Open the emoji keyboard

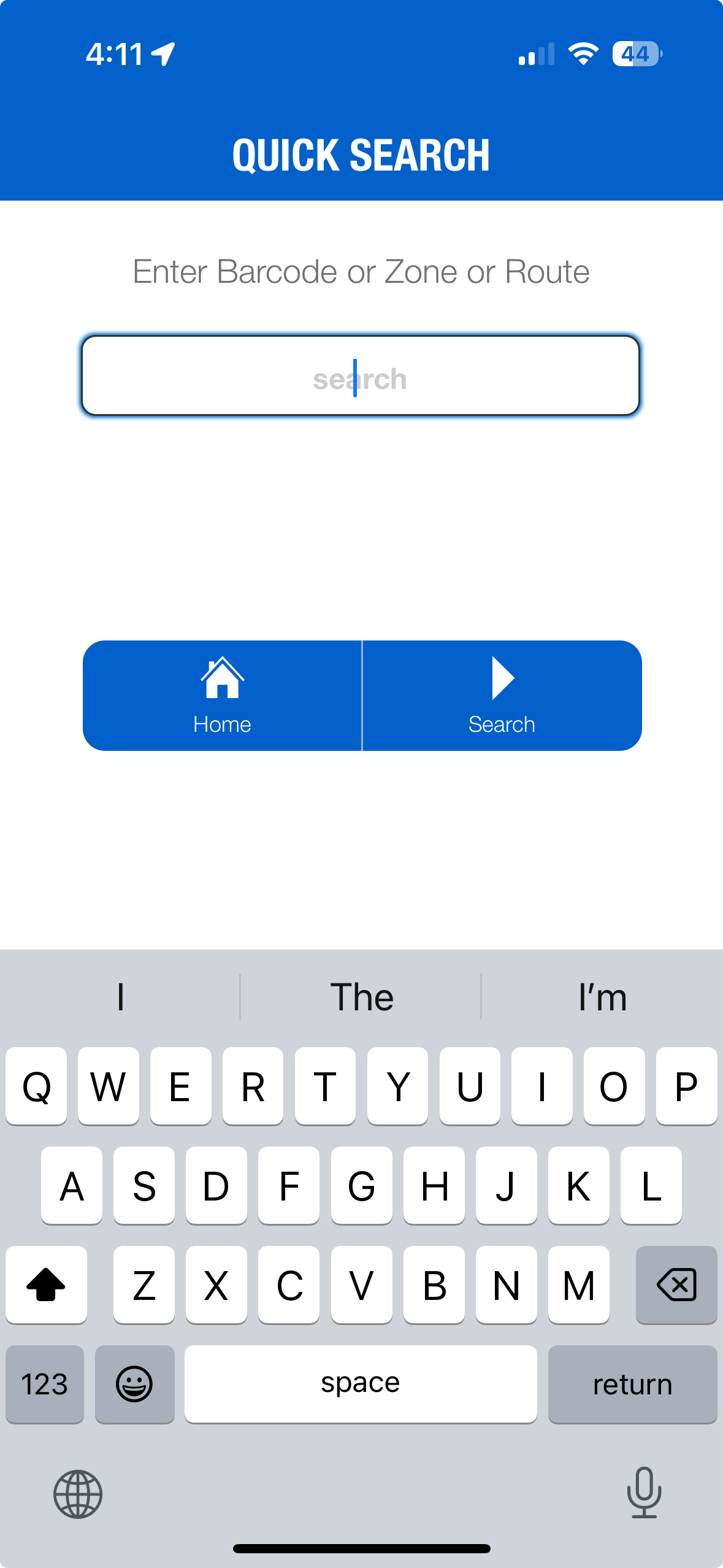click(x=134, y=1383)
